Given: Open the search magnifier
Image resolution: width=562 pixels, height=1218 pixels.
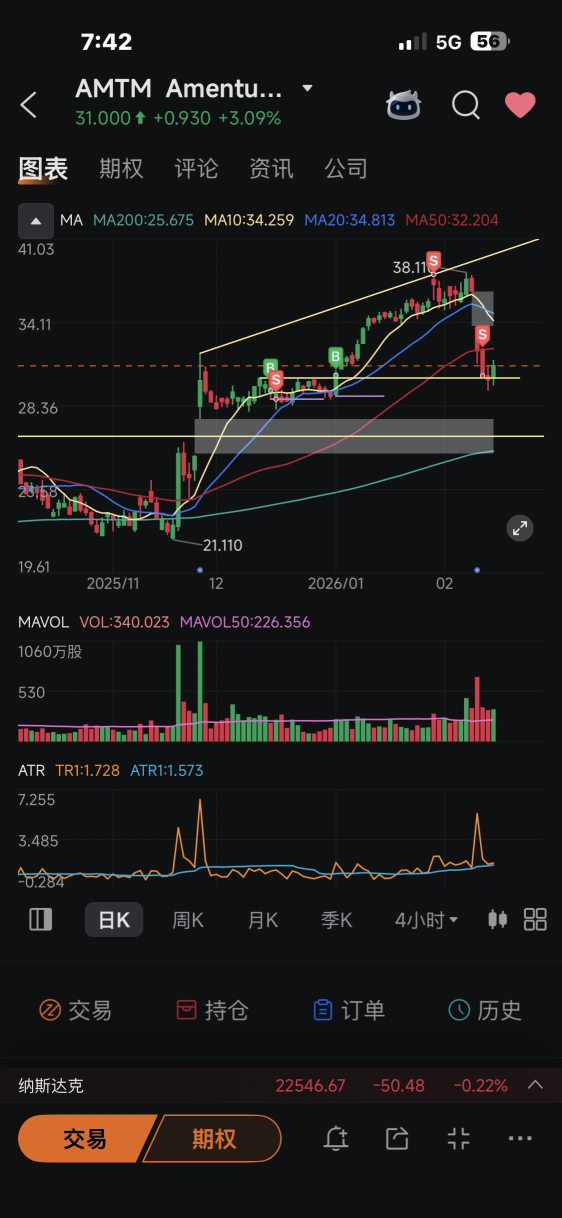Looking at the screenshot, I should tap(466, 104).
